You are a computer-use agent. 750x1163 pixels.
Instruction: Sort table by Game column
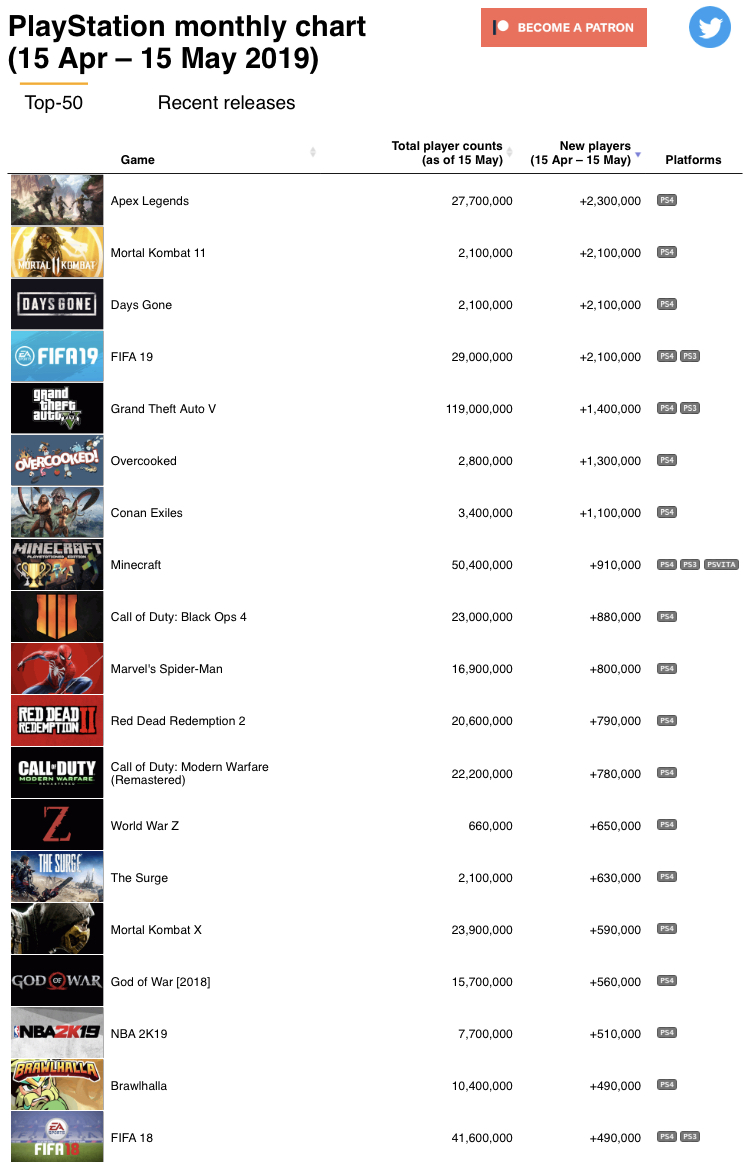pyautogui.click(x=138, y=160)
